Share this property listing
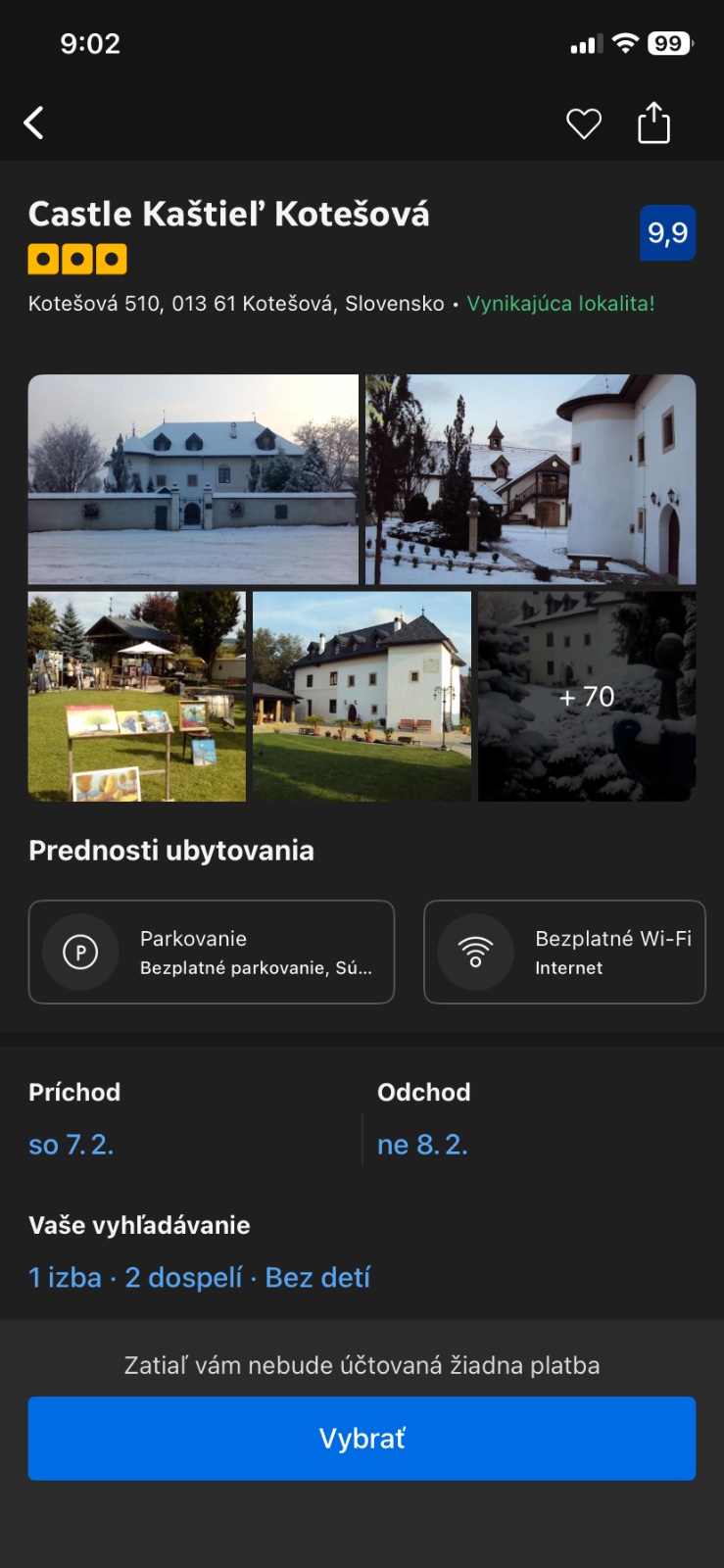The image size is (724, 1568). click(x=653, y=123)
